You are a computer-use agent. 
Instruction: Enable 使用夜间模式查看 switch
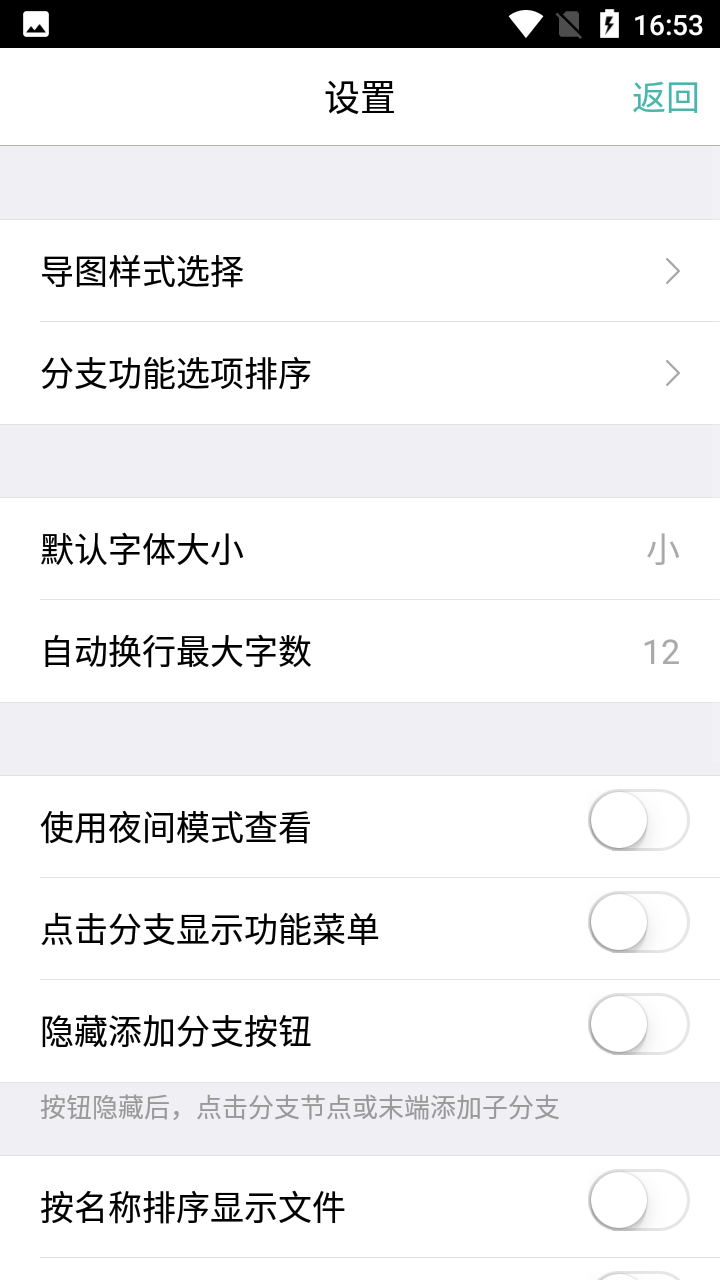(639, 820)
